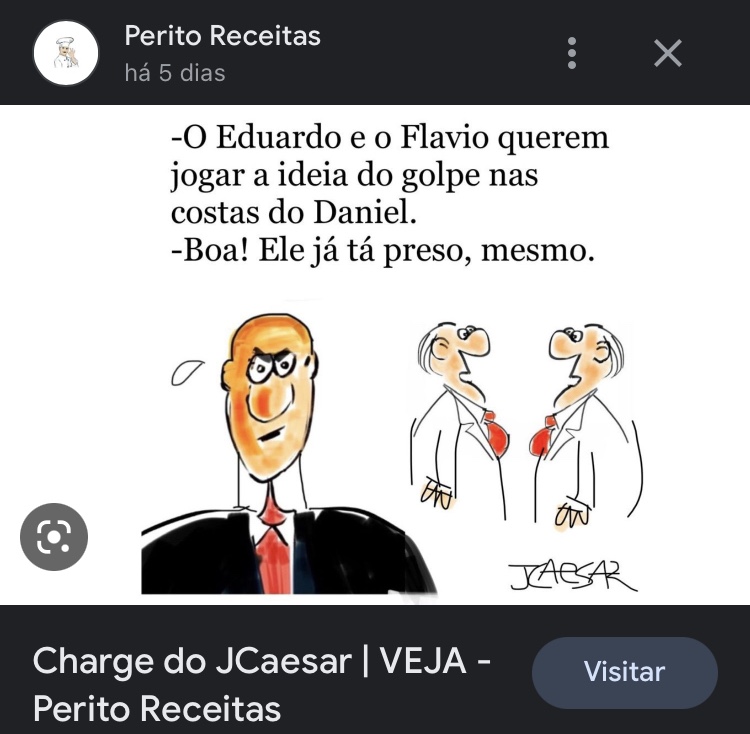Open the three-dot overflow menu

pos(571,53)
